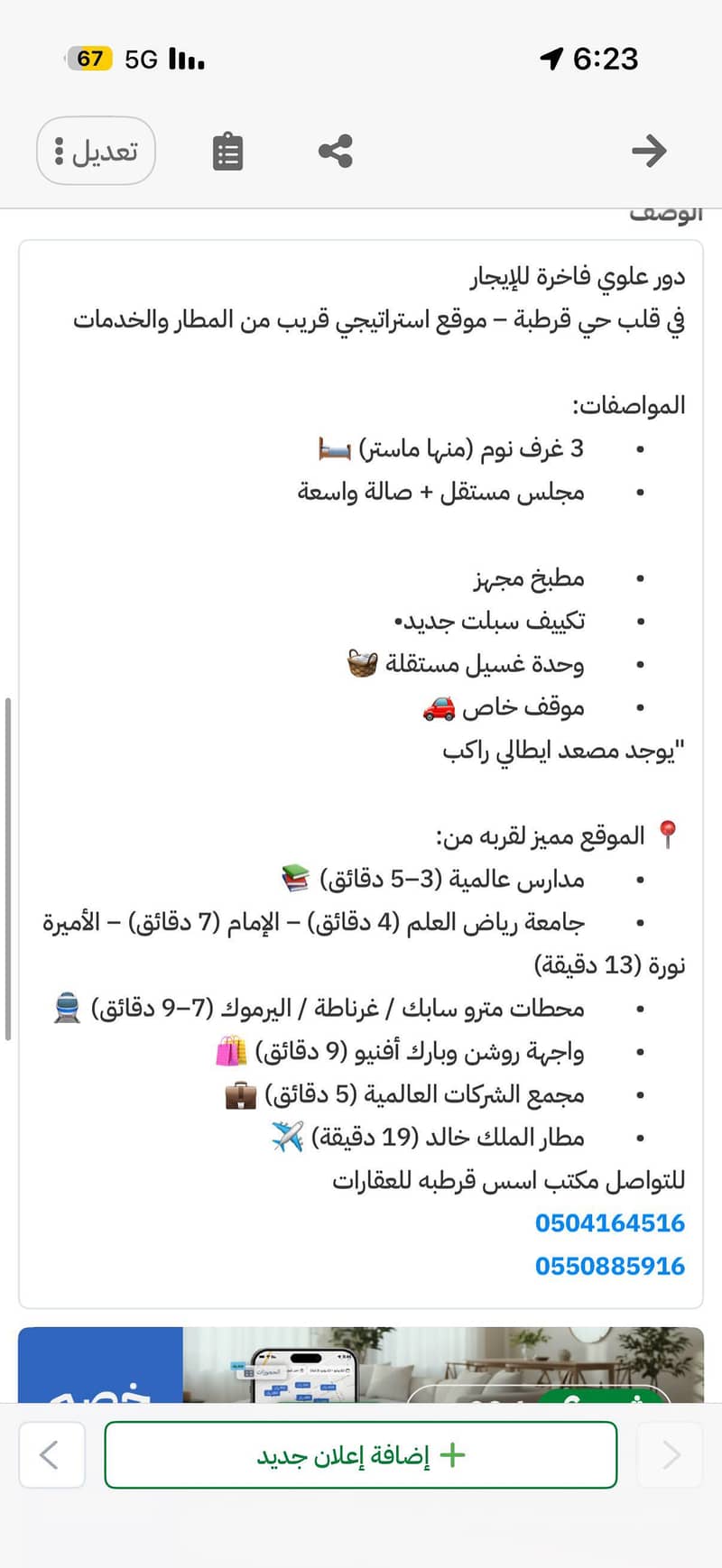
Task: Tap the clipboard list icon
Action: (x=227, y=152)
